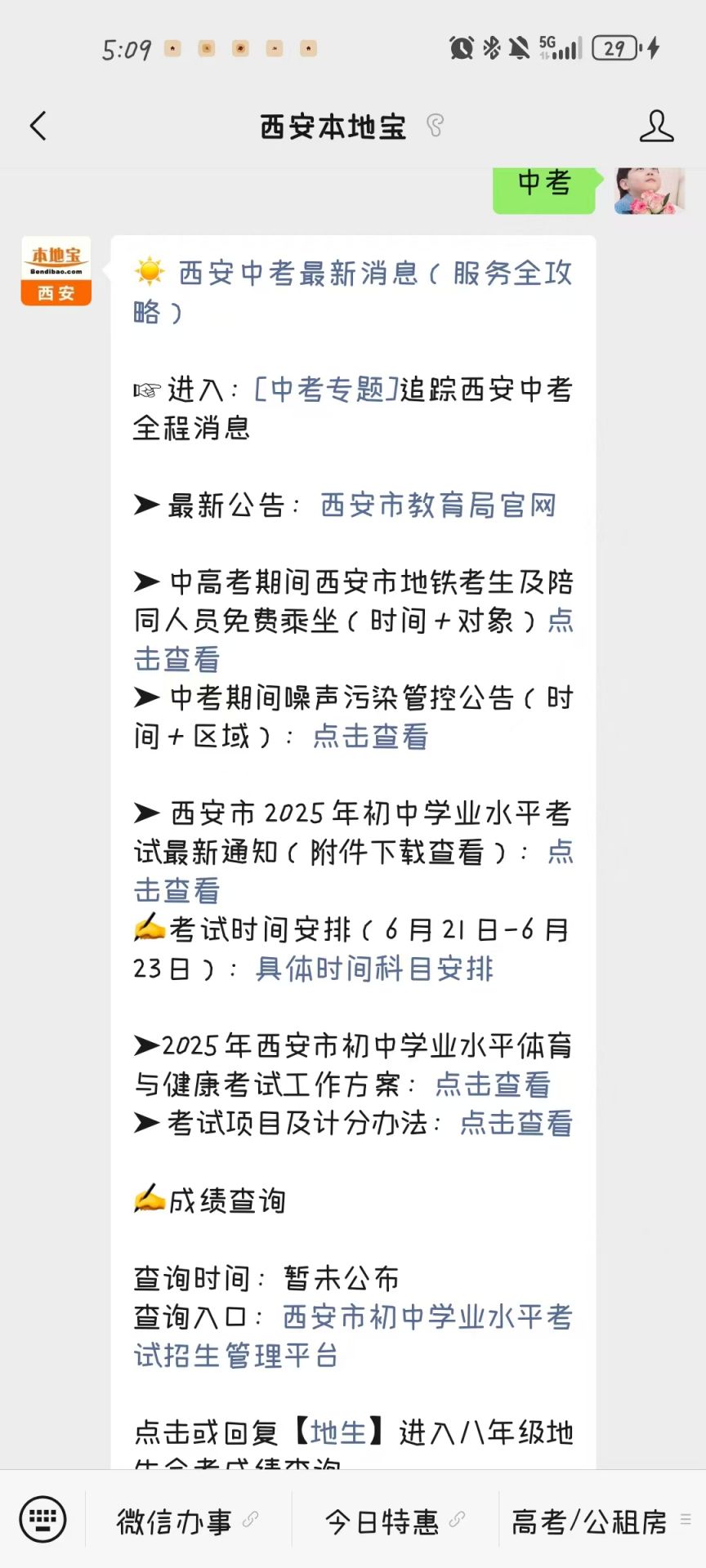The image size is (706, 1568).
Task: Go back from 西安本地宝 chat
Action: [38, 126]
